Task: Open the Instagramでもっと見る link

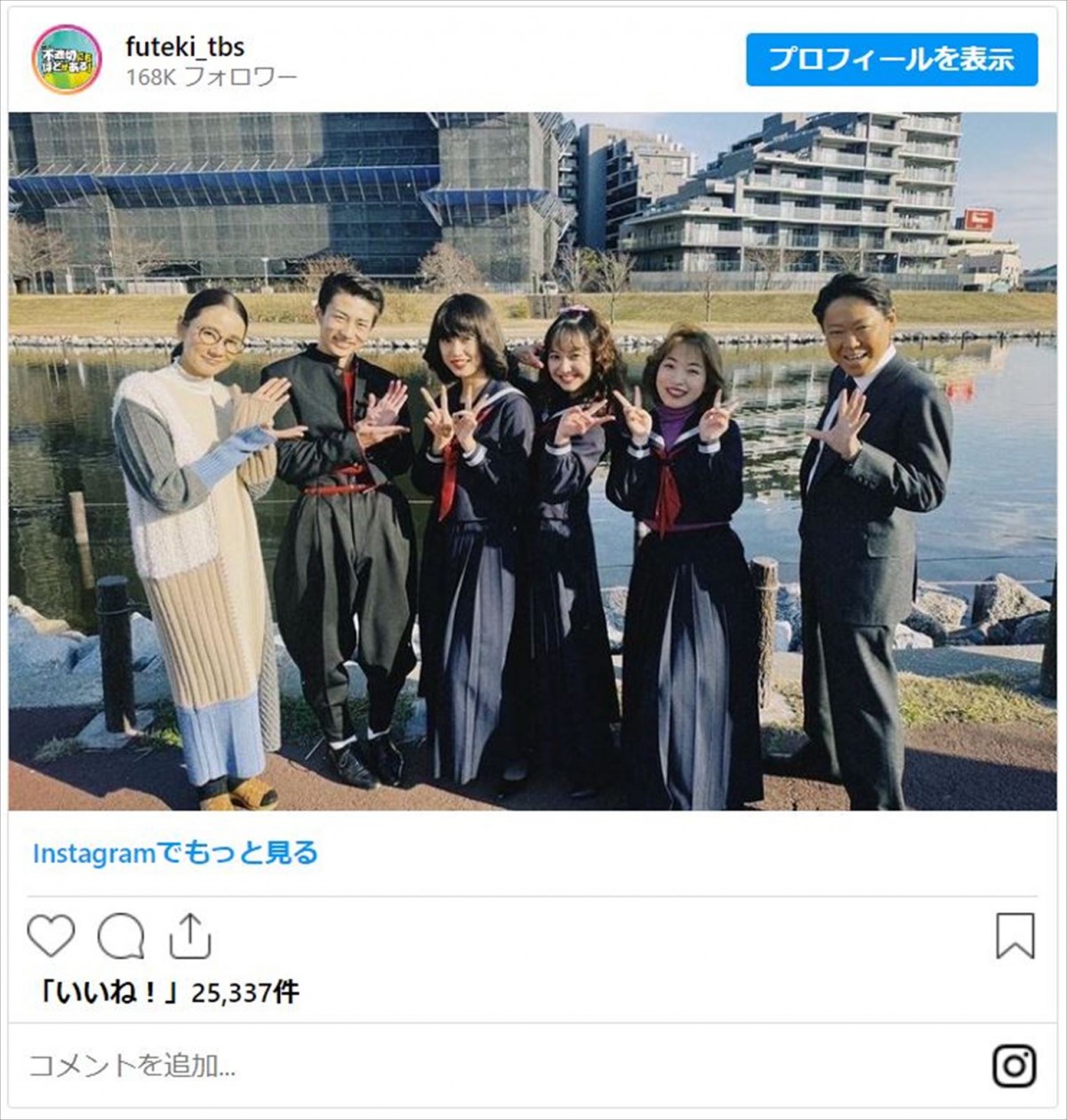Action: point(175,853)
